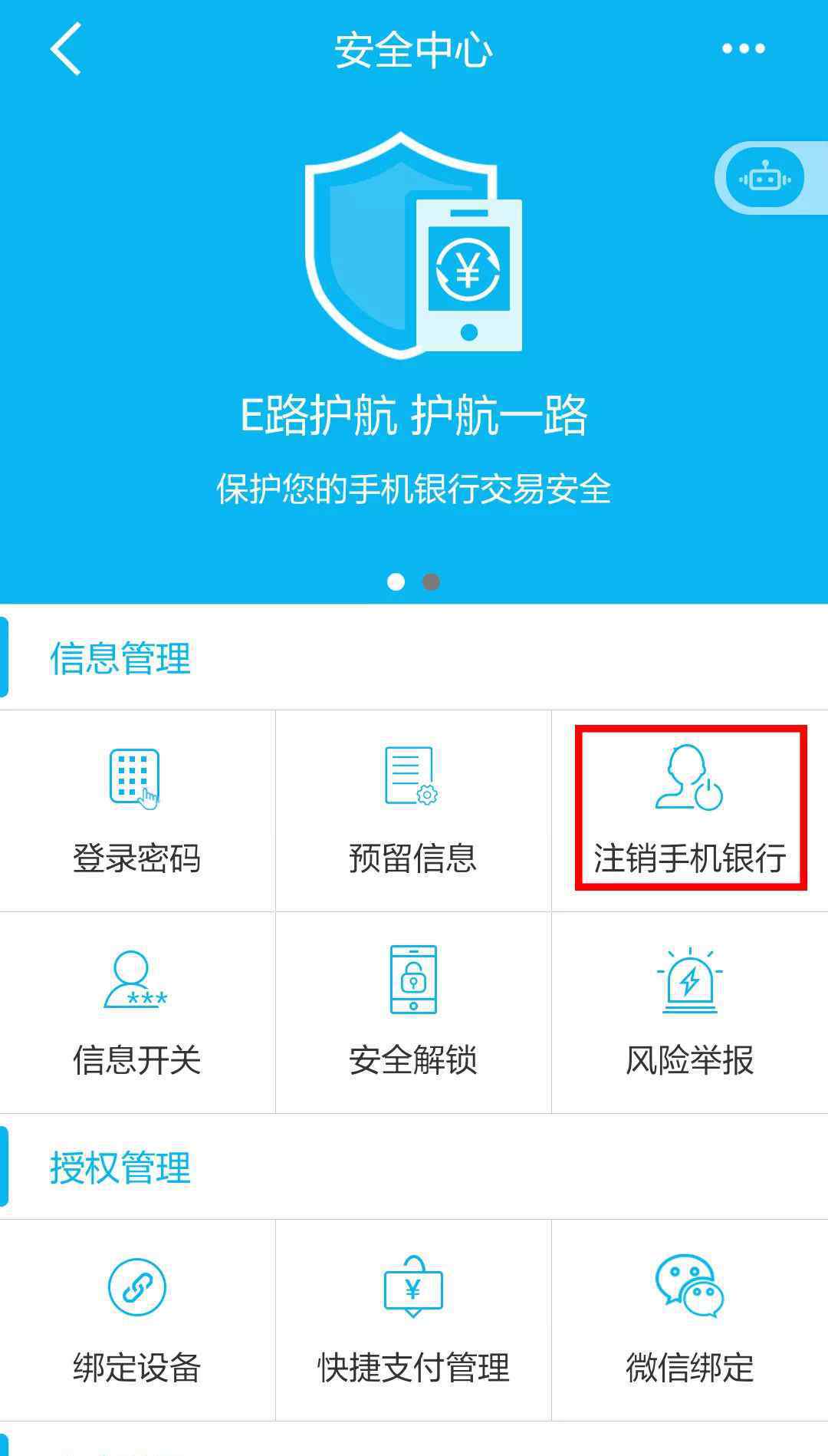828x1456 pixels.
Task: Open 绑定设备
Action: pos(137,1320)
